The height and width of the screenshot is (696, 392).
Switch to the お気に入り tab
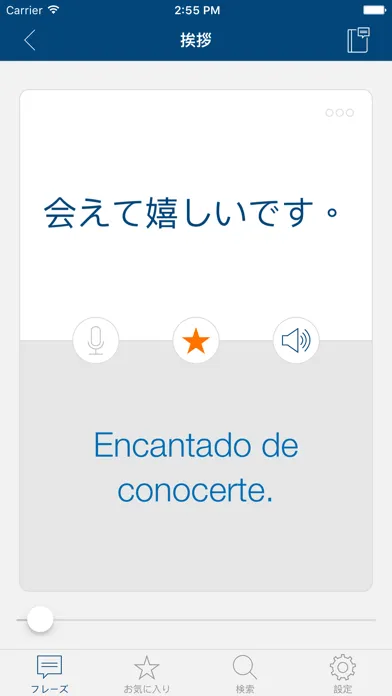tap(147, 673)
